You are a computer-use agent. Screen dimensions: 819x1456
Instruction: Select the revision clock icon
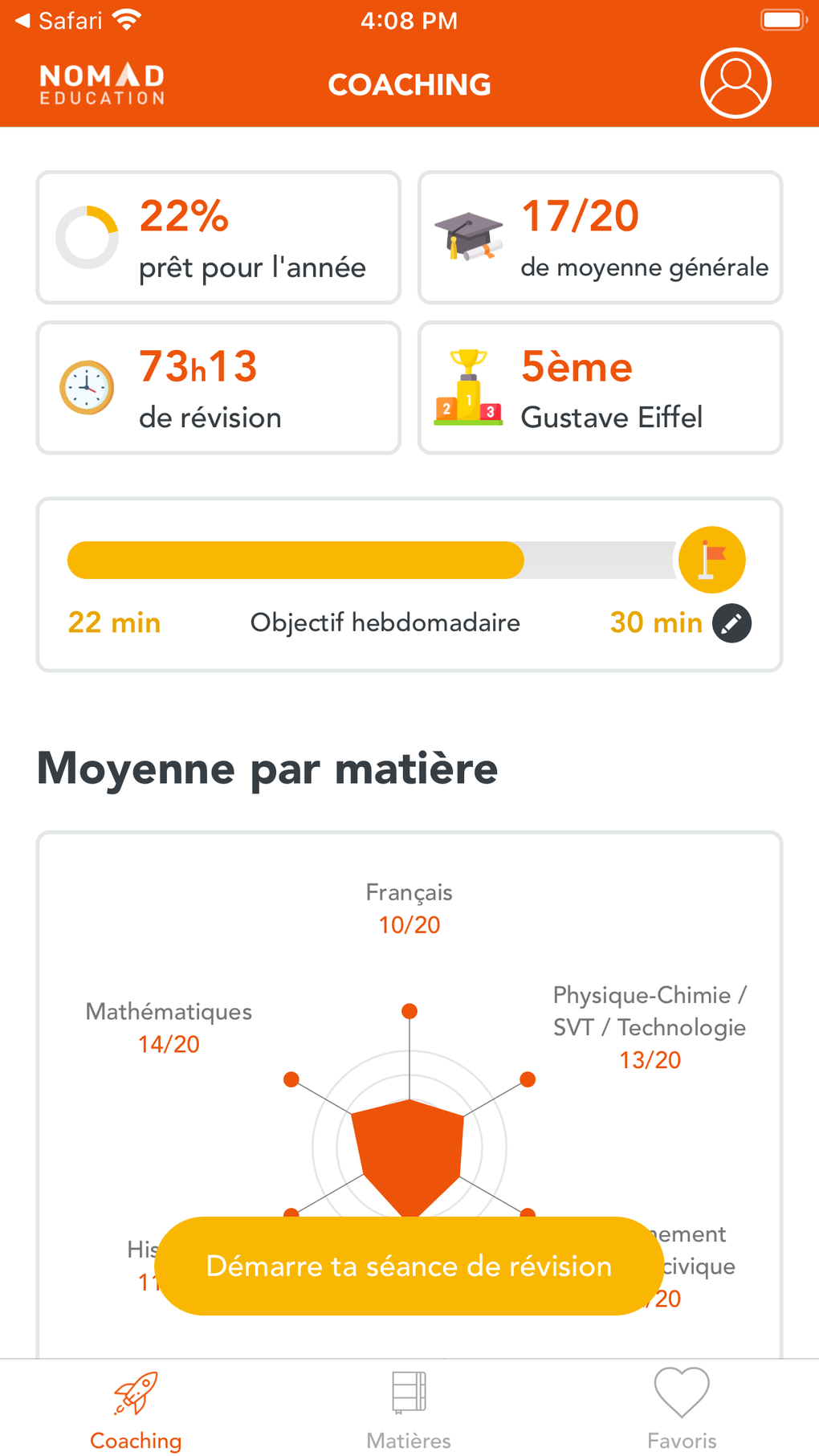[x=87, y=388]
